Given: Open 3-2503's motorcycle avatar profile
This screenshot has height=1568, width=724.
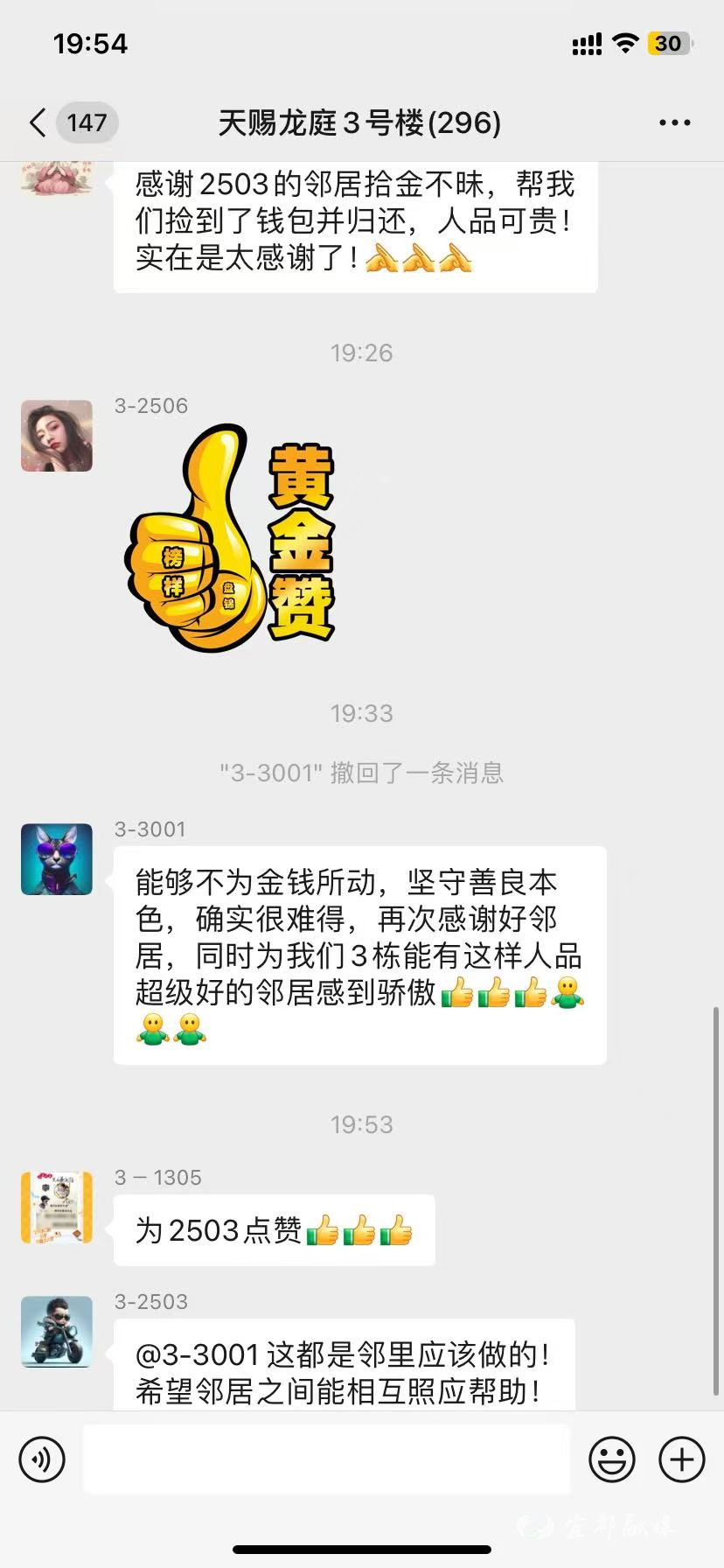Looking at the screenshot, I should coord(57,1332).
